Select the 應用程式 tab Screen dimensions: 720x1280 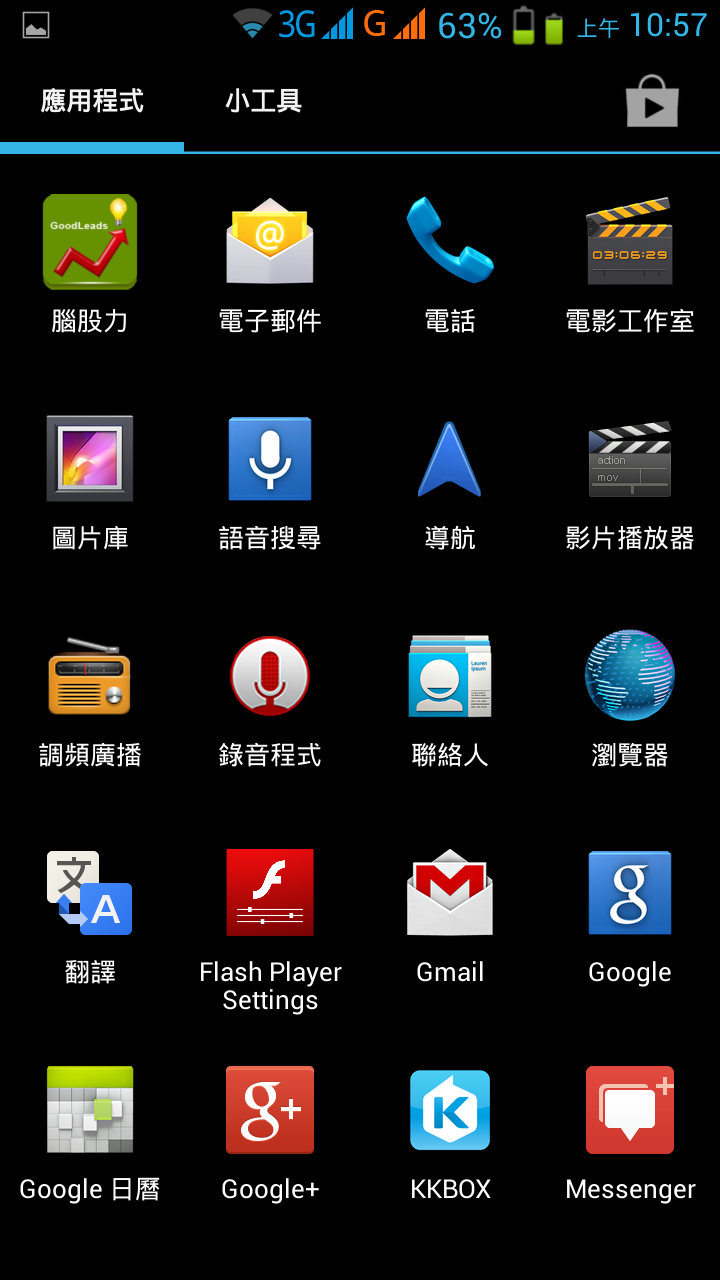point(92,101)
